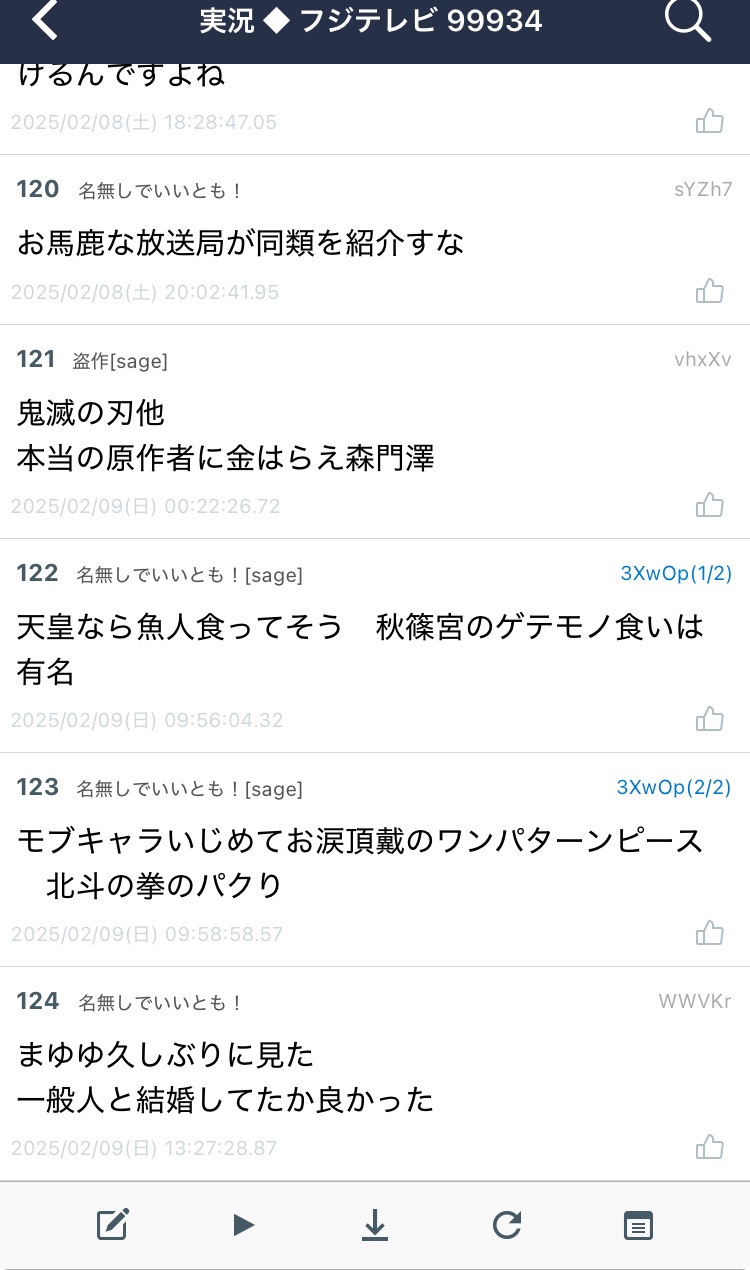Like the post timestamped 18:28:47.05

(x=710, y=121)
